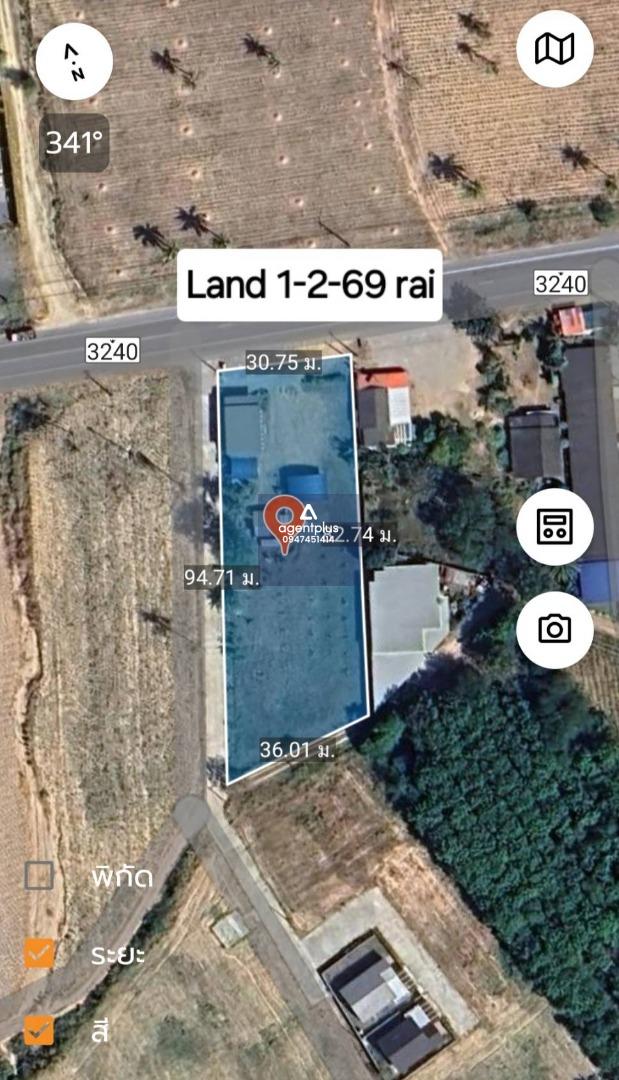Open the map layers button
This screenshot has width=619, height=1080.
point(555,48)
